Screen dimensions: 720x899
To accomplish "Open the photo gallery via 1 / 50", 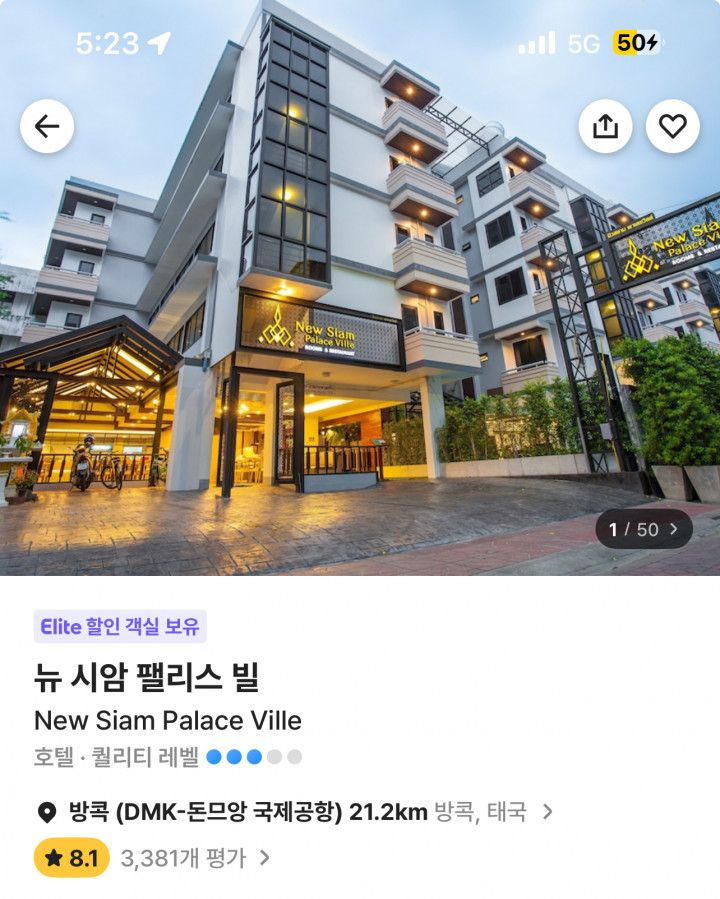I will (x=644, y=529).
